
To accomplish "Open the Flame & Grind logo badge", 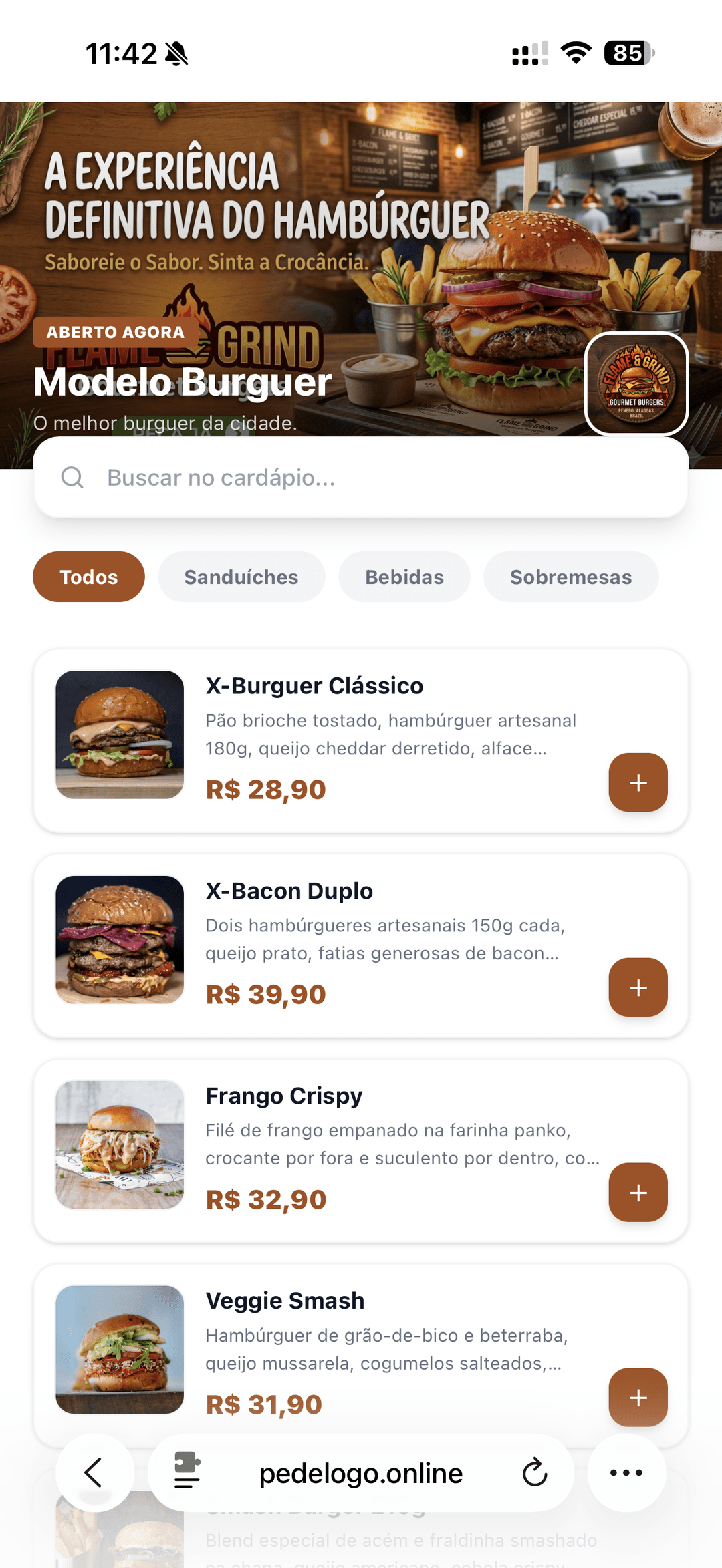I will pos(636,383).
